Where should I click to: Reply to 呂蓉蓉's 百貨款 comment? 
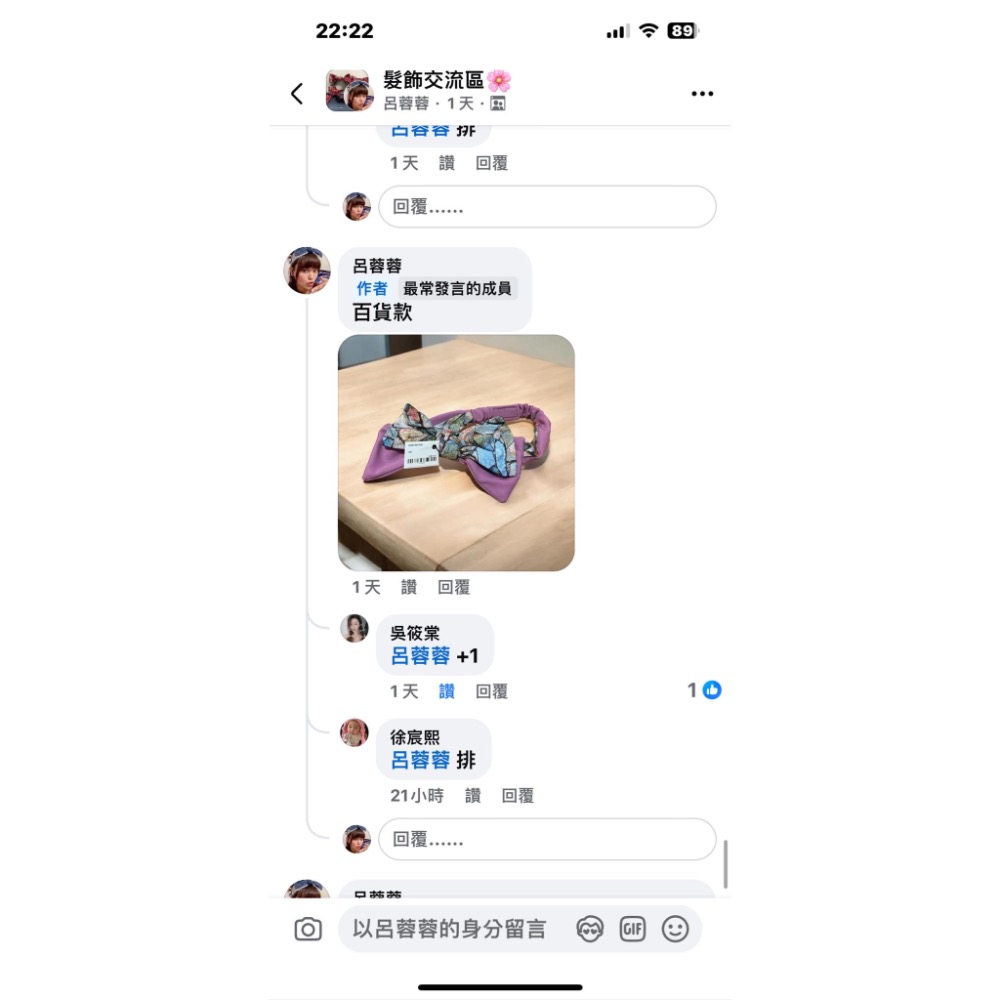point(453,587)
